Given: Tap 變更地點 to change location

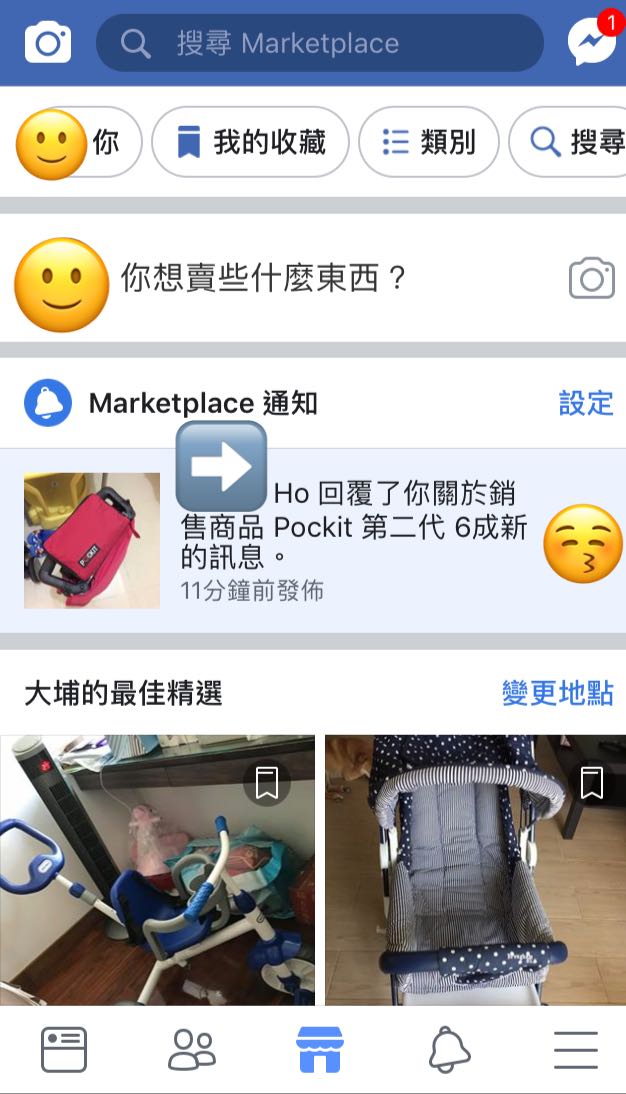Looking at the screenshot, I should pyautogui.click(x=557, y=693).
